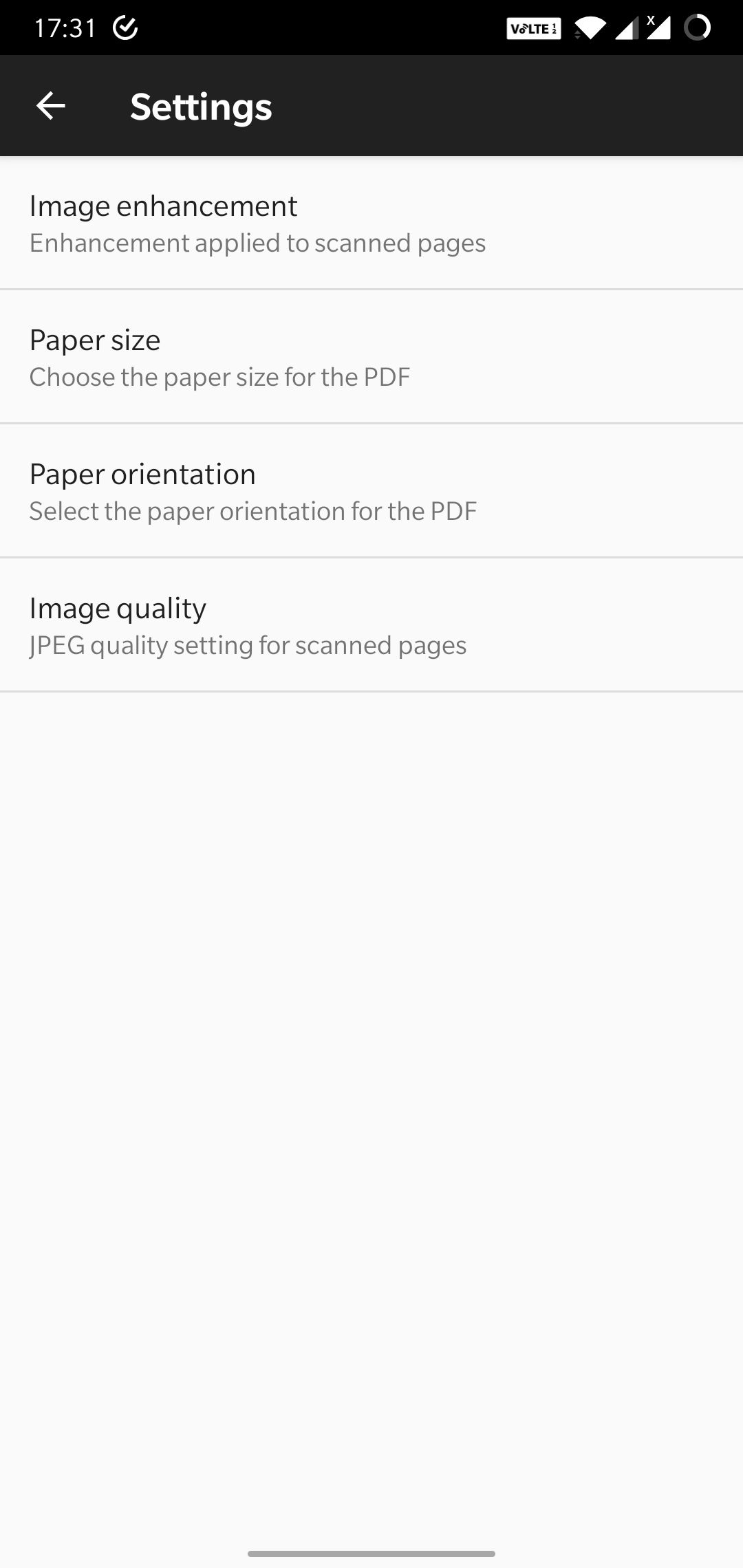Image resolution: width=743 pixels, height=1568 pixels.
Task: Tap the VoLTE status bar icon
Action: (x=534, y=28)
